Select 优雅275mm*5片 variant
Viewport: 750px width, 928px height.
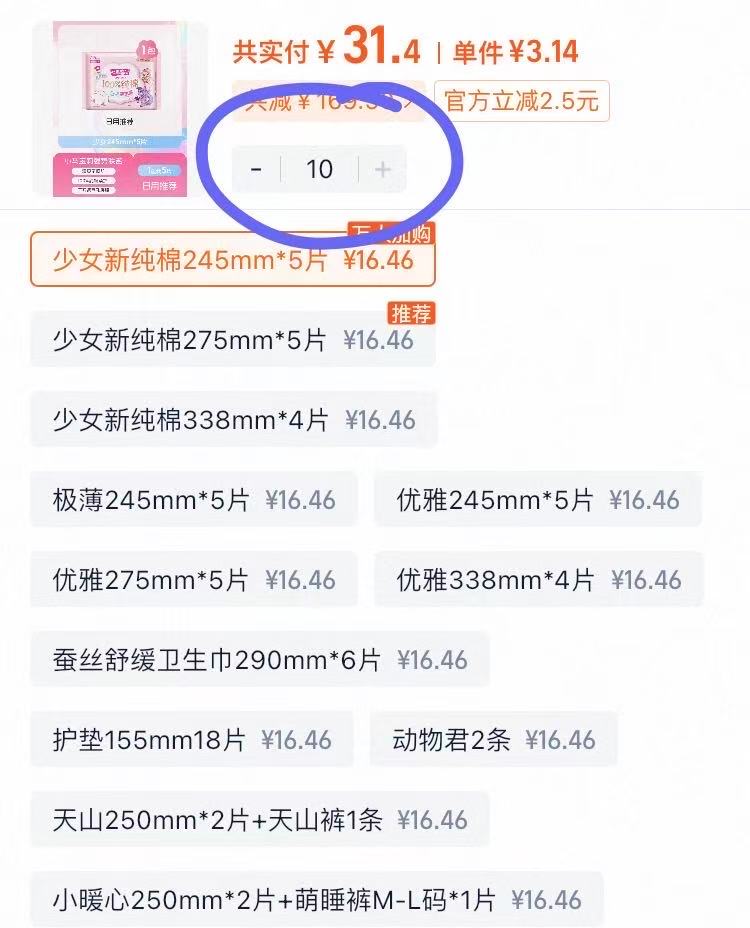(x=194, y=580)
